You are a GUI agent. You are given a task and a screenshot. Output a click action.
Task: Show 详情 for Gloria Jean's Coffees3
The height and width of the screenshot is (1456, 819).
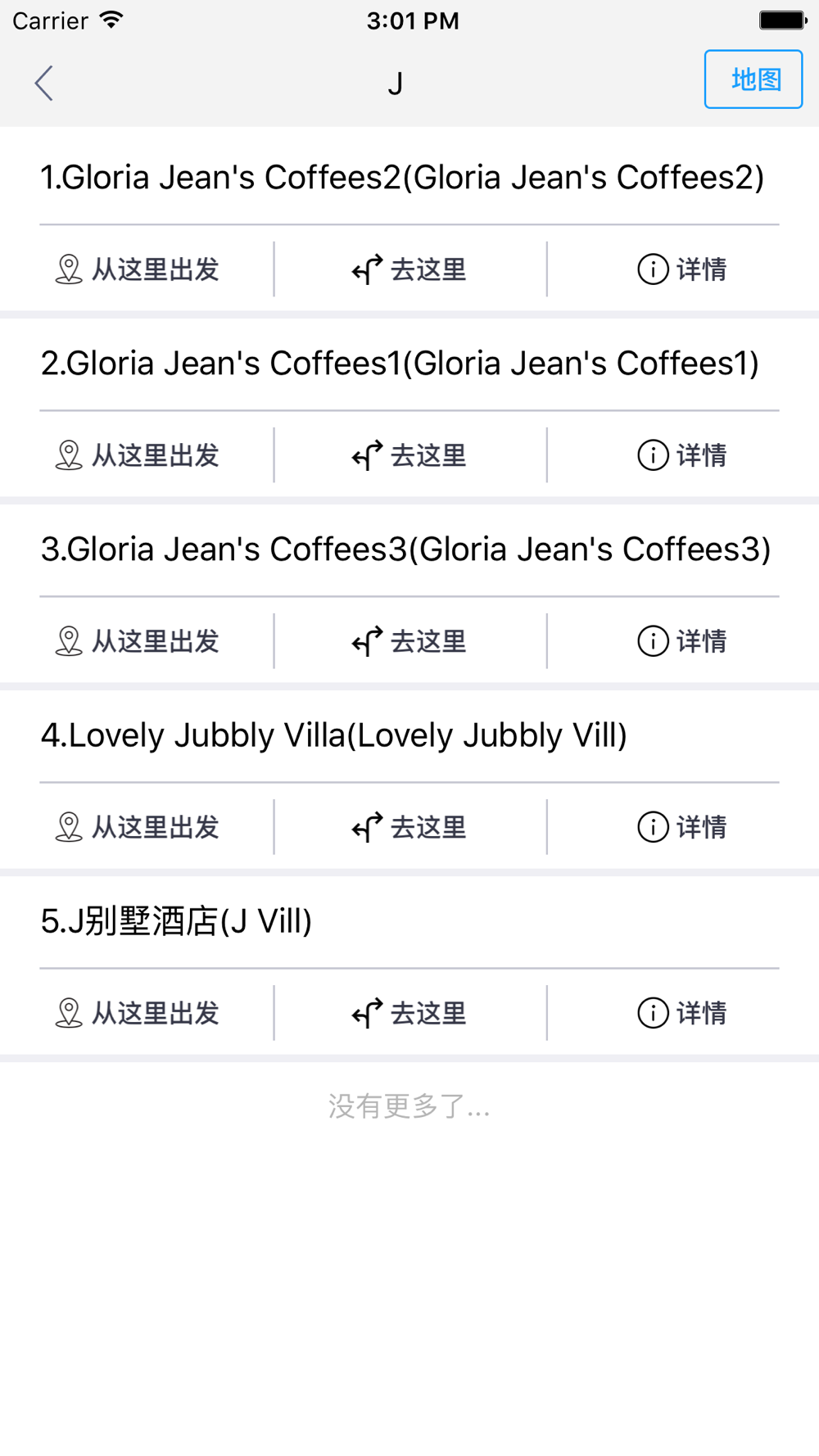682,641
